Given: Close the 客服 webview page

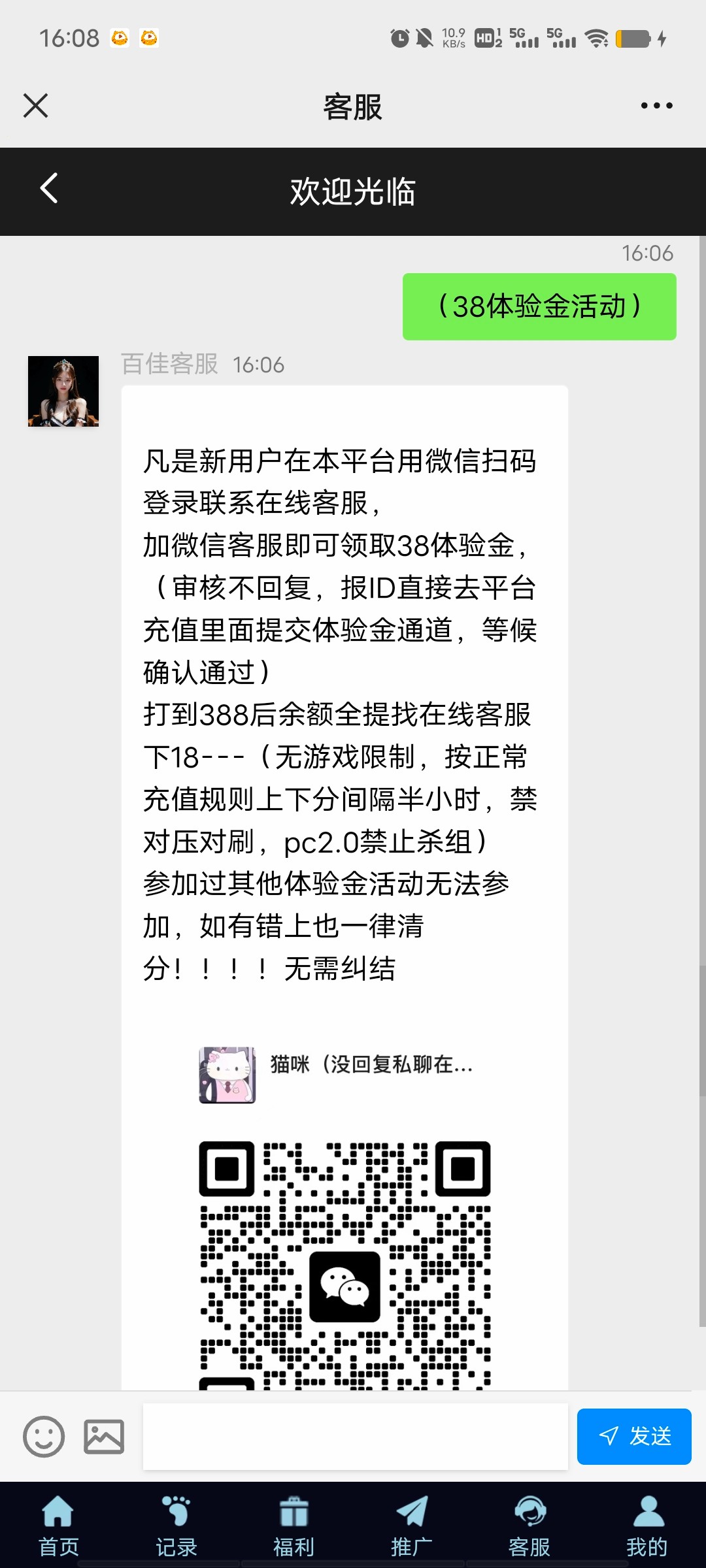Looking at the screenshot, I should pyautogui.click(x=36, y=105).
